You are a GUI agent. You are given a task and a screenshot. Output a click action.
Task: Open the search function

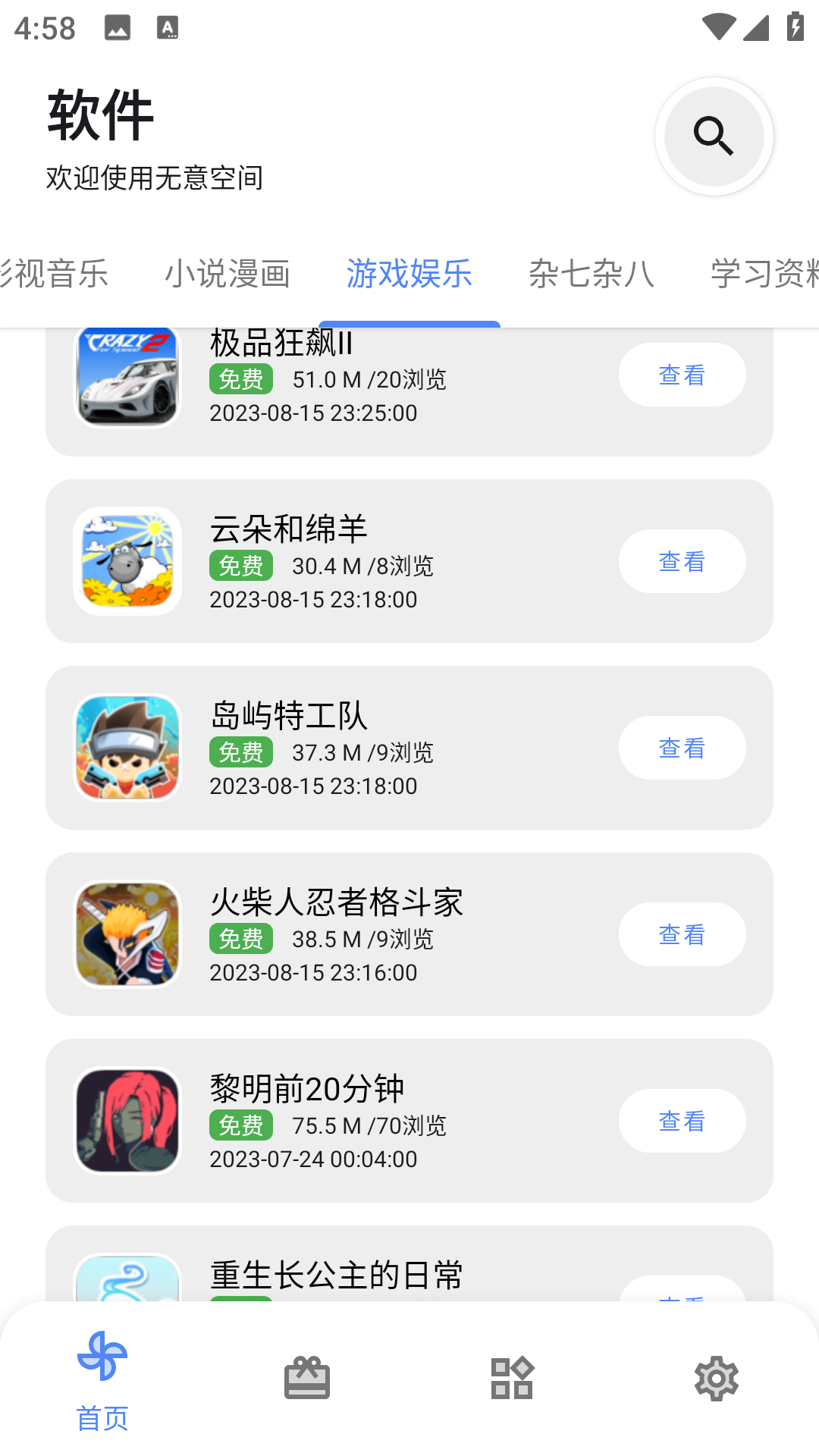point(714,136)
